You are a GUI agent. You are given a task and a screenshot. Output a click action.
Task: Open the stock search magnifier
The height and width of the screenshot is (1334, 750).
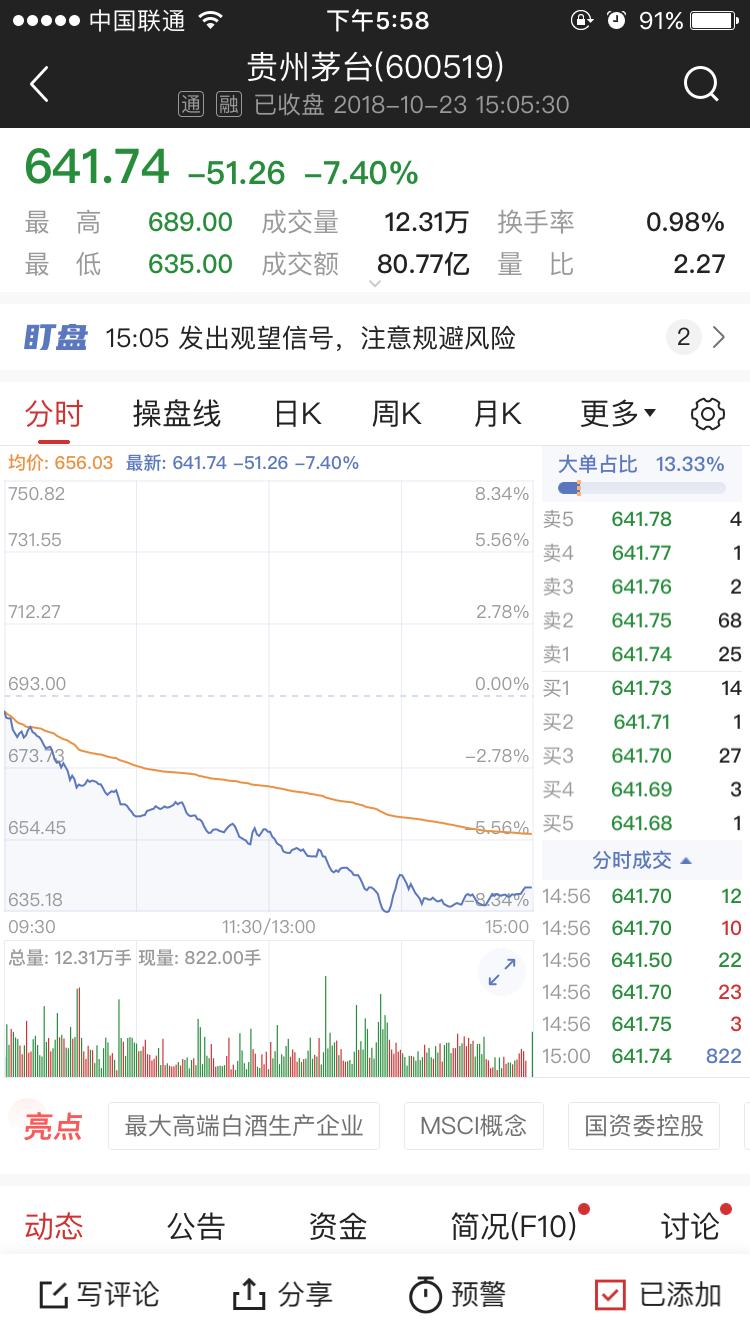tap(701, 84)
